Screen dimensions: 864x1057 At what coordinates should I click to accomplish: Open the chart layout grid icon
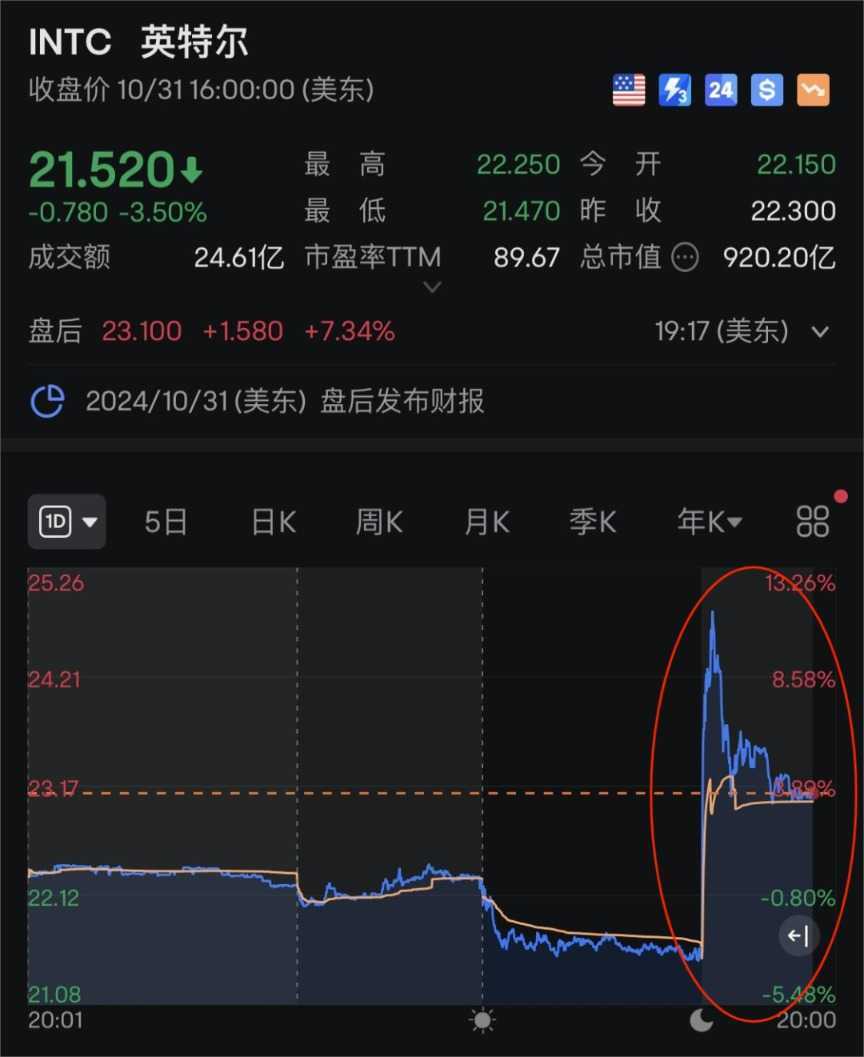(812, 521)
